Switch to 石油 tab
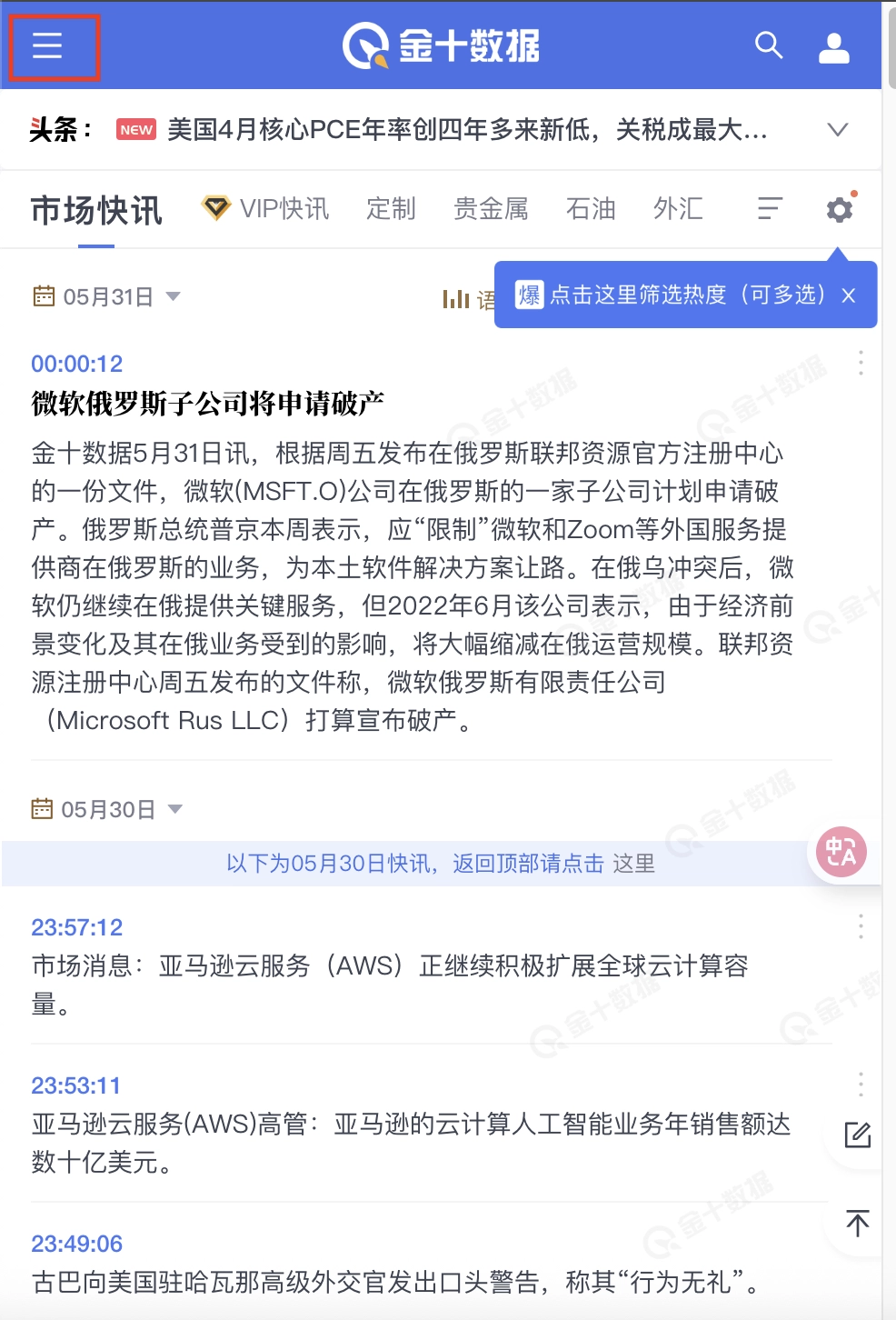 tap(591, 209)
